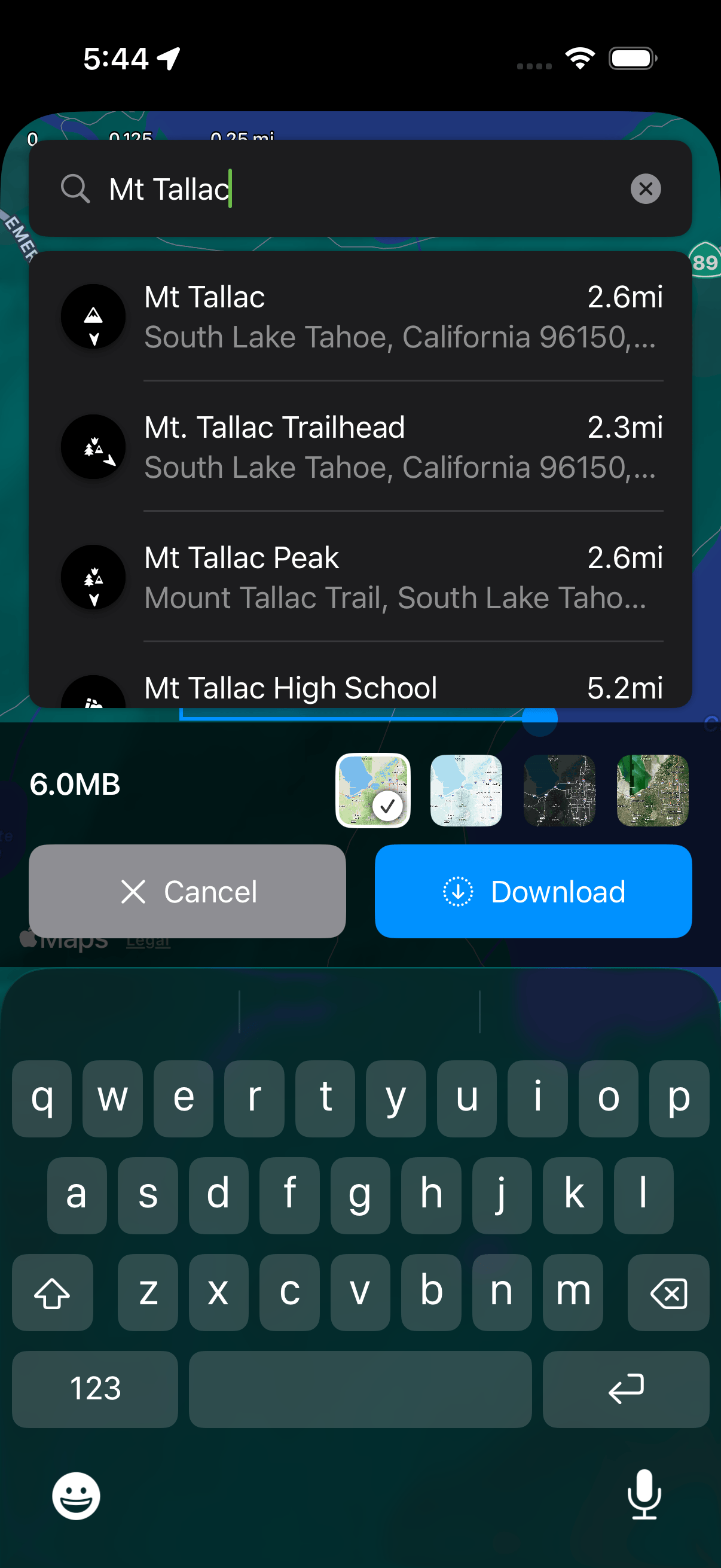
Task: Select the Mt Tallac result, 2.6mi
Action: [360, 316]
